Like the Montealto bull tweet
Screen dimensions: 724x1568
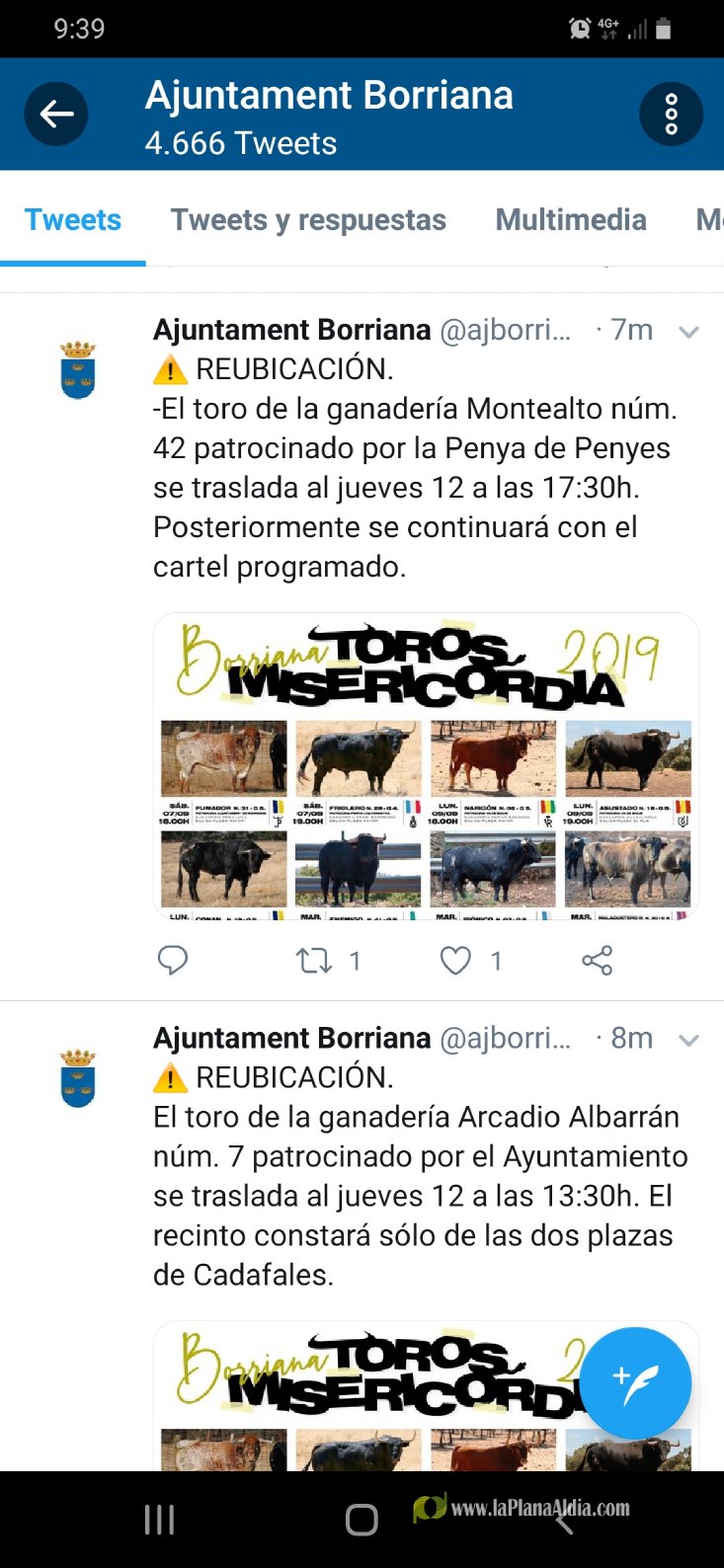[x=455, y=961]
